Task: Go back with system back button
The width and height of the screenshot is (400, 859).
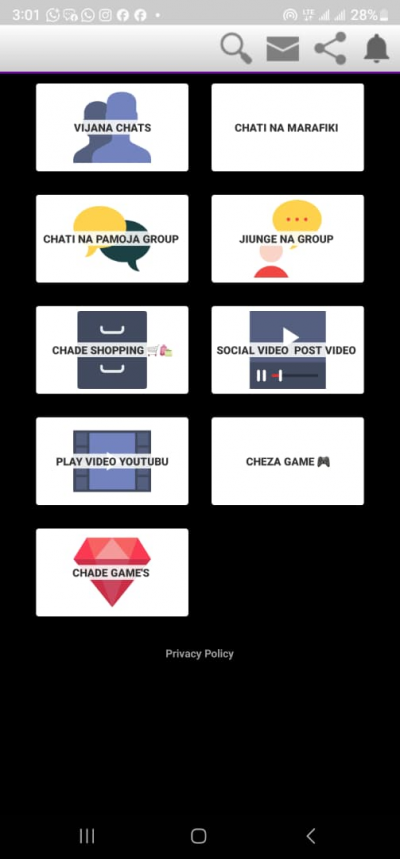Action: pyautogui.click(x=311, y=836)
